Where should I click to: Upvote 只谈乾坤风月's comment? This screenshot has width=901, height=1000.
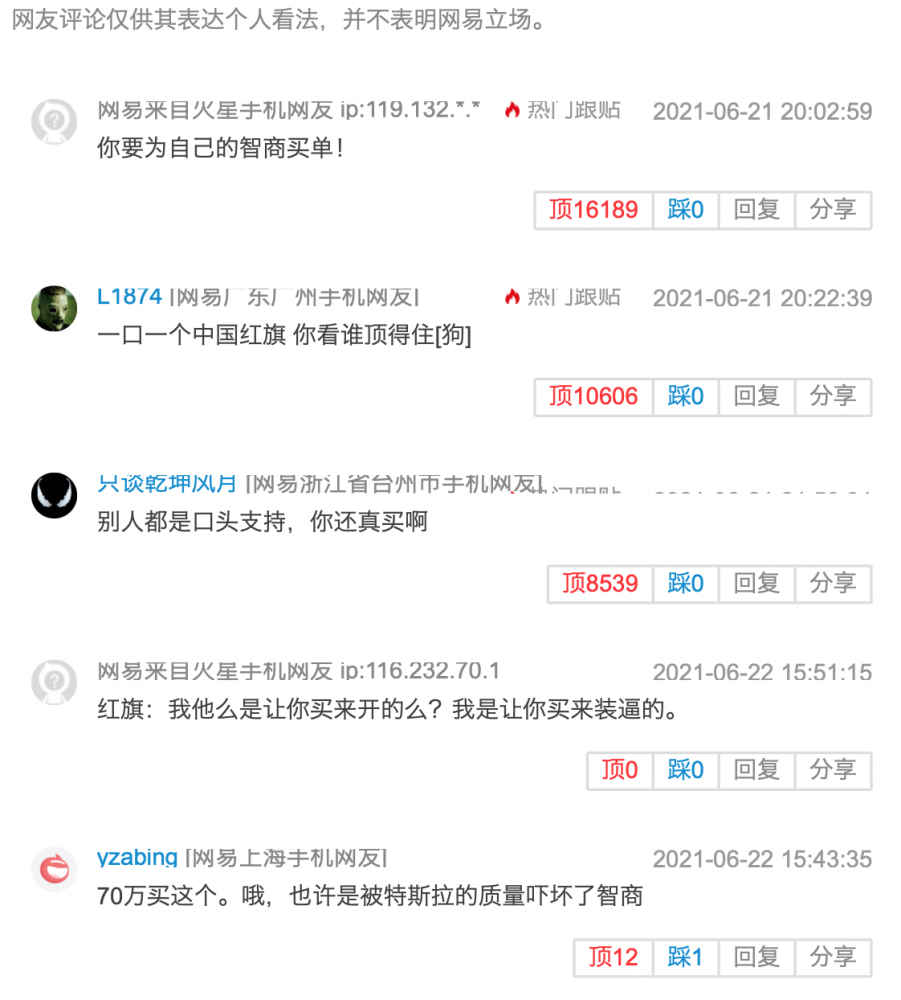[600, 584]
